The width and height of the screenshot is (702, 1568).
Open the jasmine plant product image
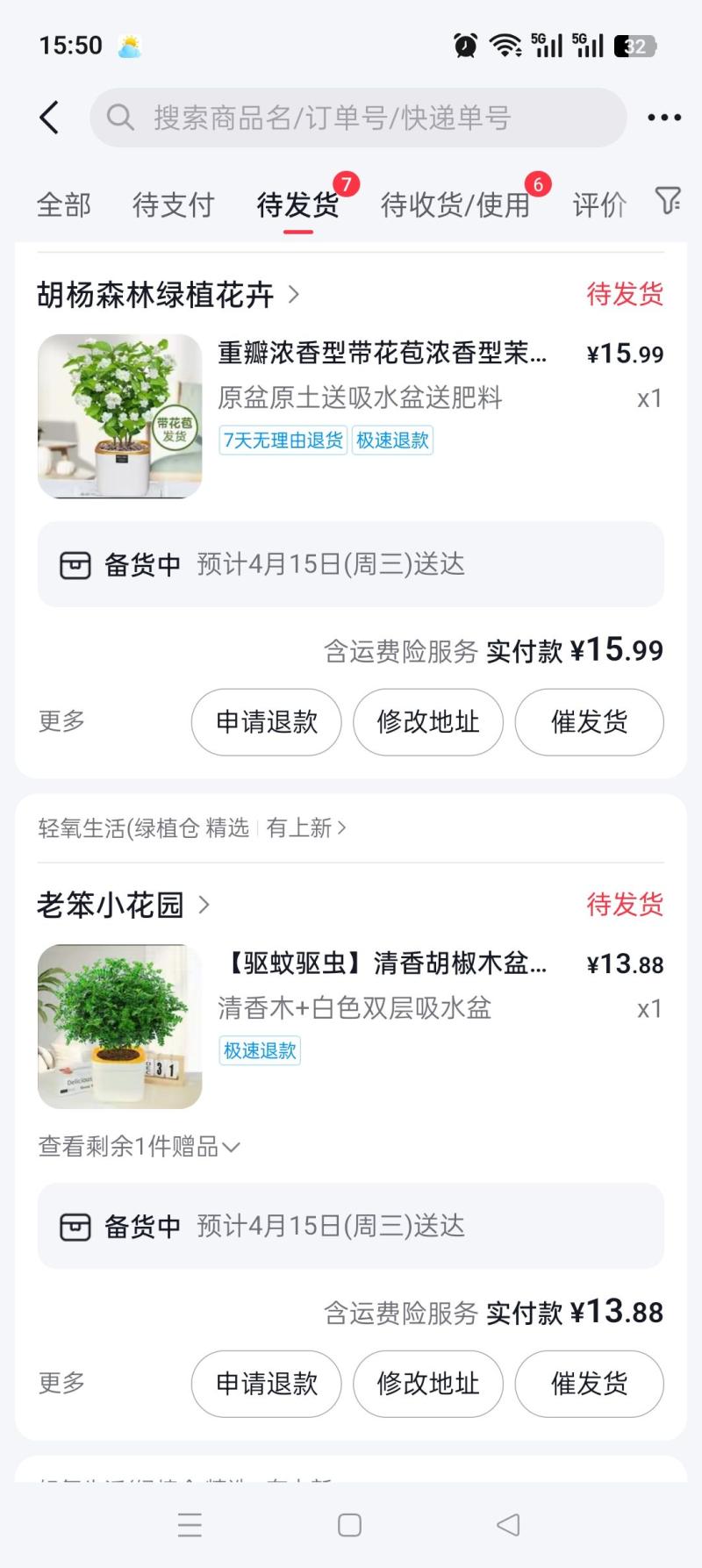(x=120, y=416)
